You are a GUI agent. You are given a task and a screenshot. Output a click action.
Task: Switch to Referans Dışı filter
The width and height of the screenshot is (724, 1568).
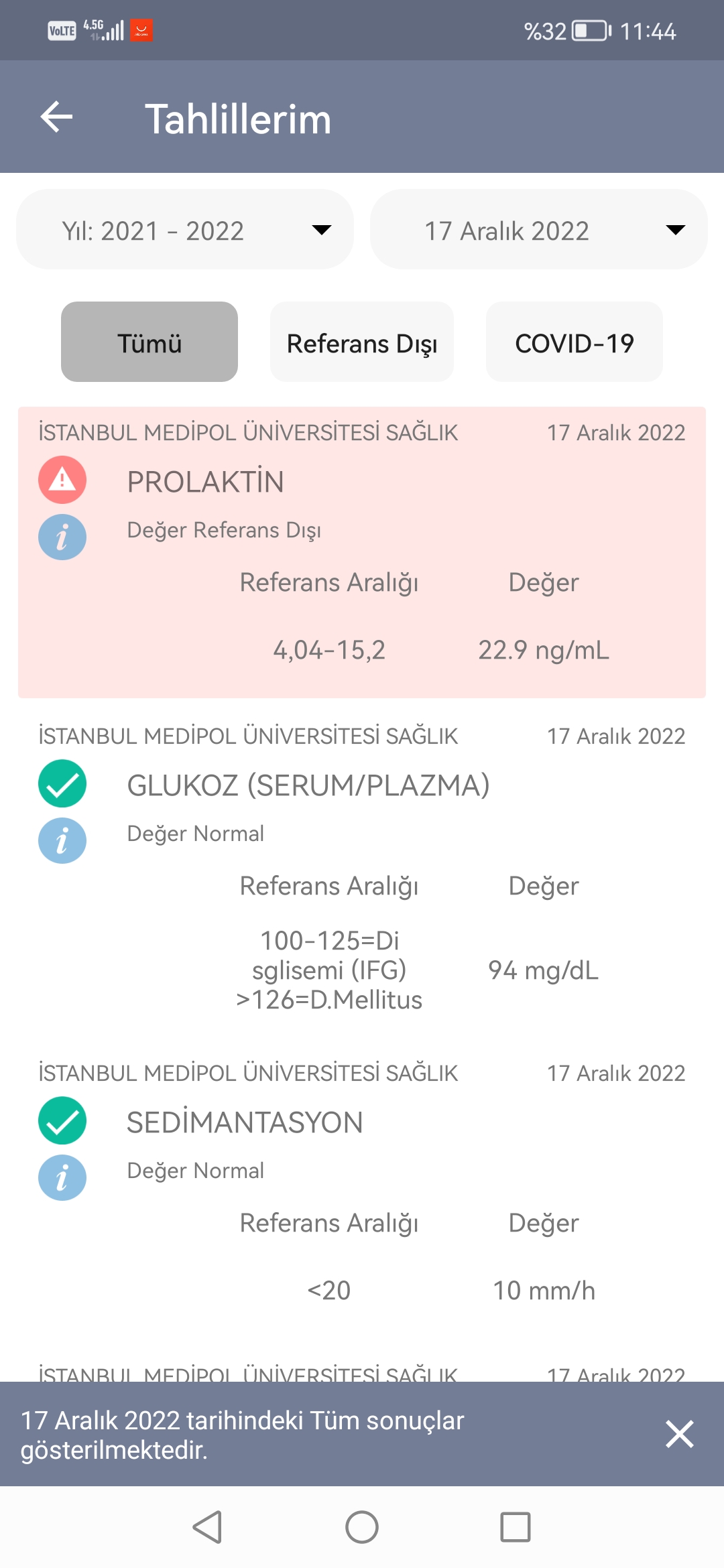coord(362,342)
